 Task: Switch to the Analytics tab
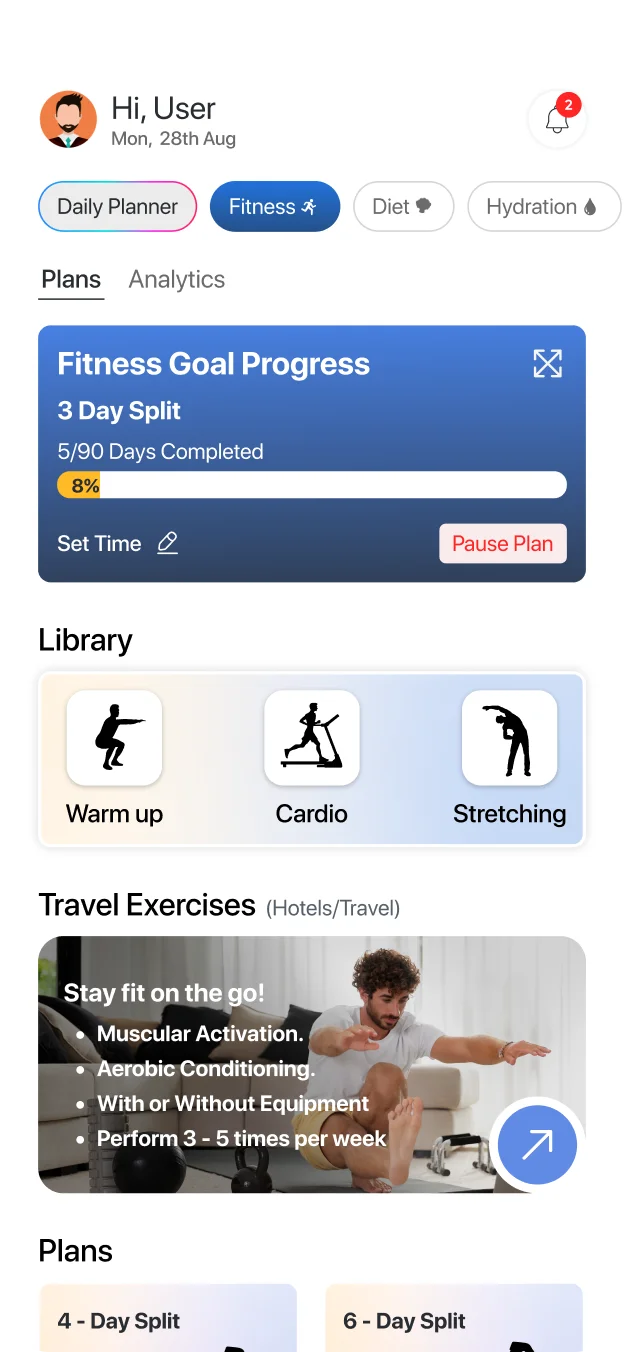point(177,280)
